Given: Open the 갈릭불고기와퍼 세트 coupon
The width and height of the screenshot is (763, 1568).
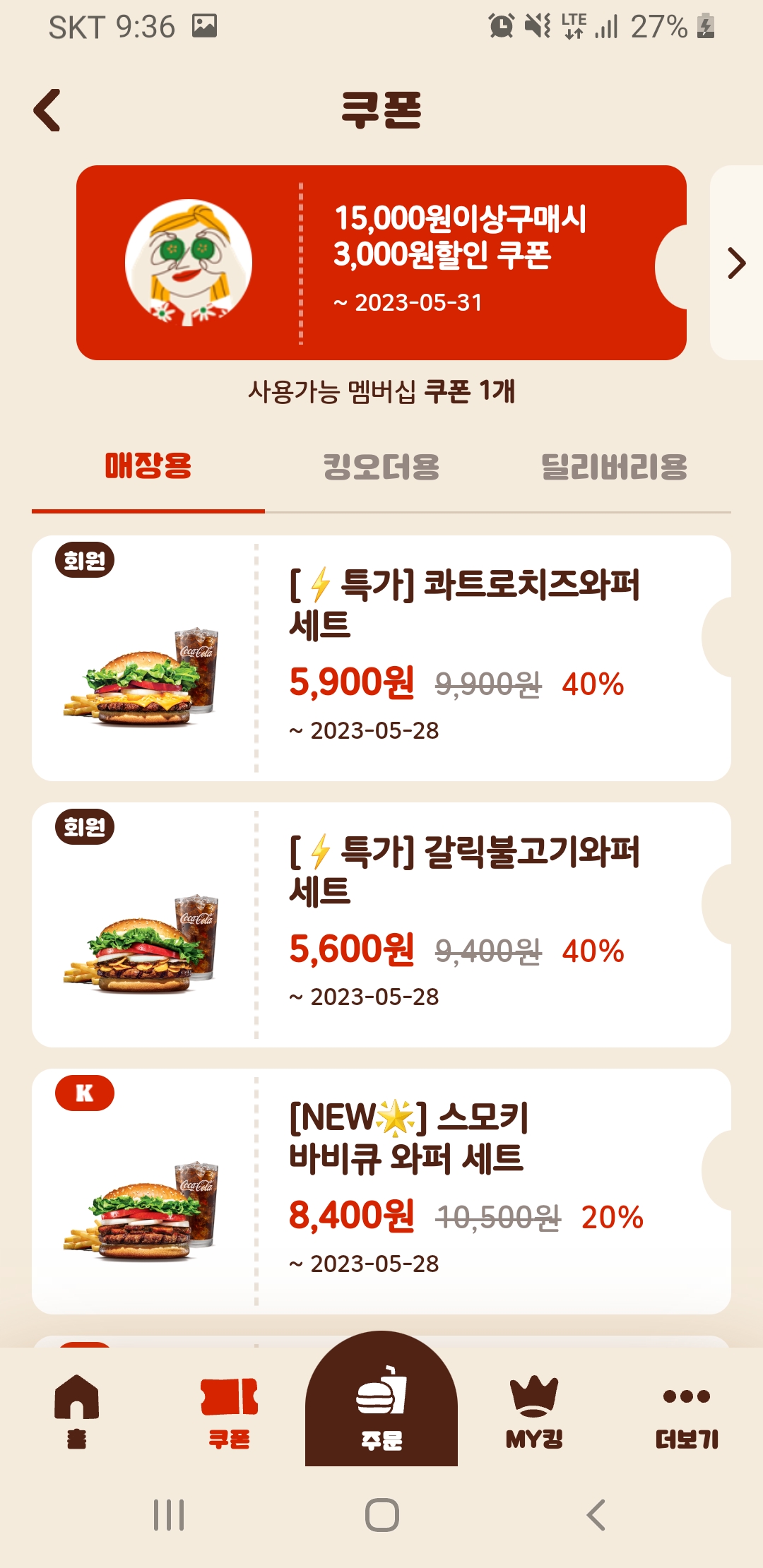Looking at the screenshot, I should coord(381,925).
